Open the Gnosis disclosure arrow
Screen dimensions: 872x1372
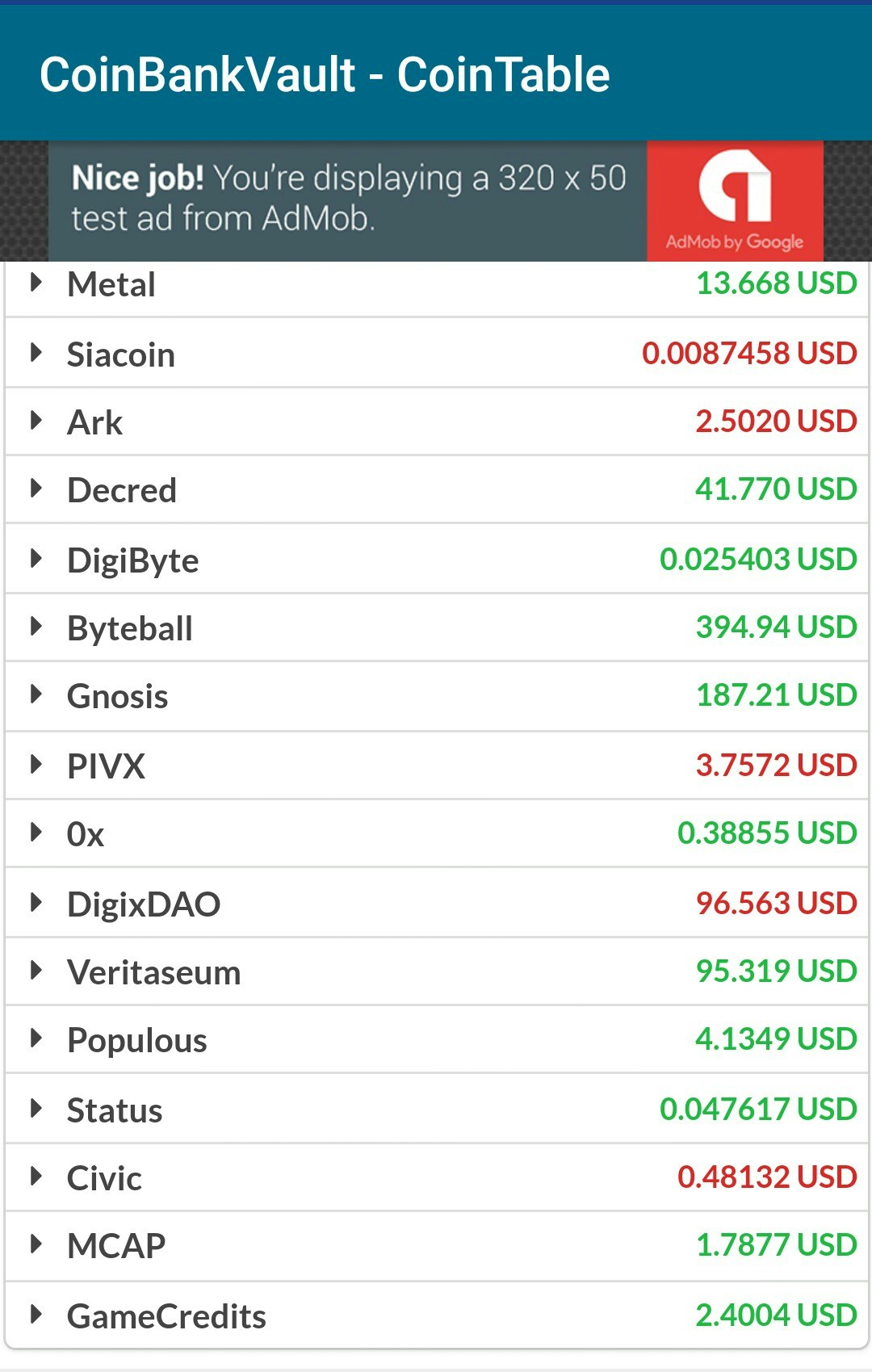(36, 696)
